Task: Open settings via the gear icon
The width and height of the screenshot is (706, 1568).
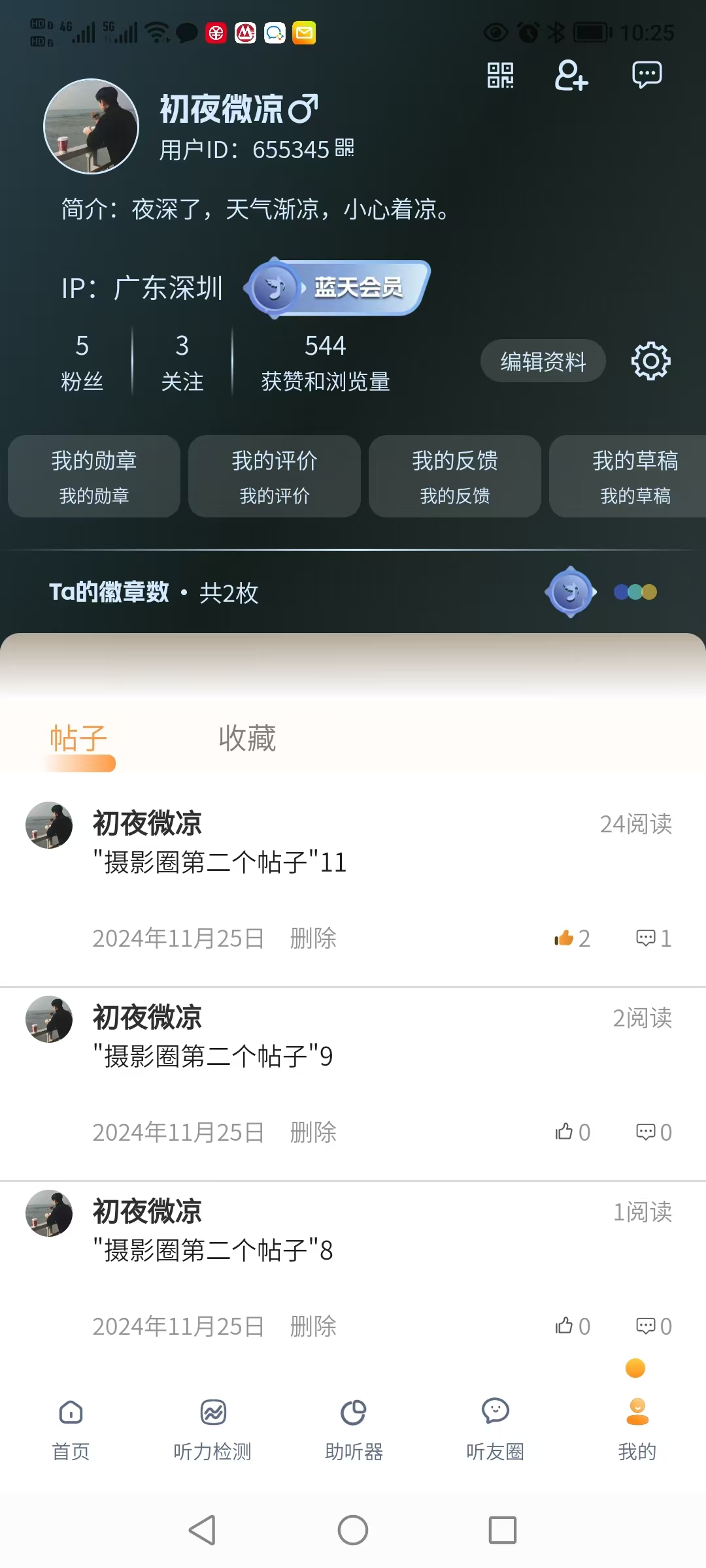Action: tap(650, 361)
